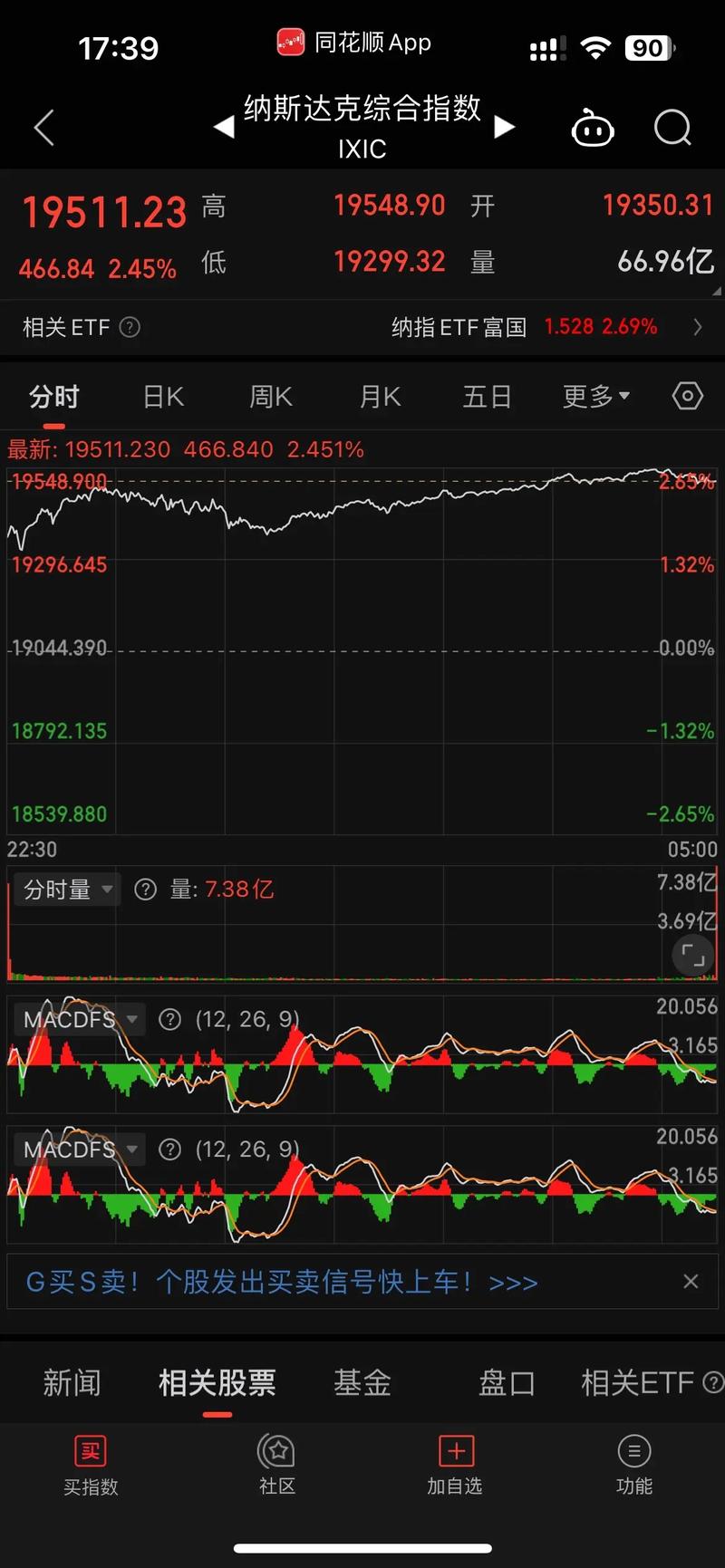Screen dimensions: 725x1568
Task: Switch to the previous index with left arrow
Action: (223, 128)
